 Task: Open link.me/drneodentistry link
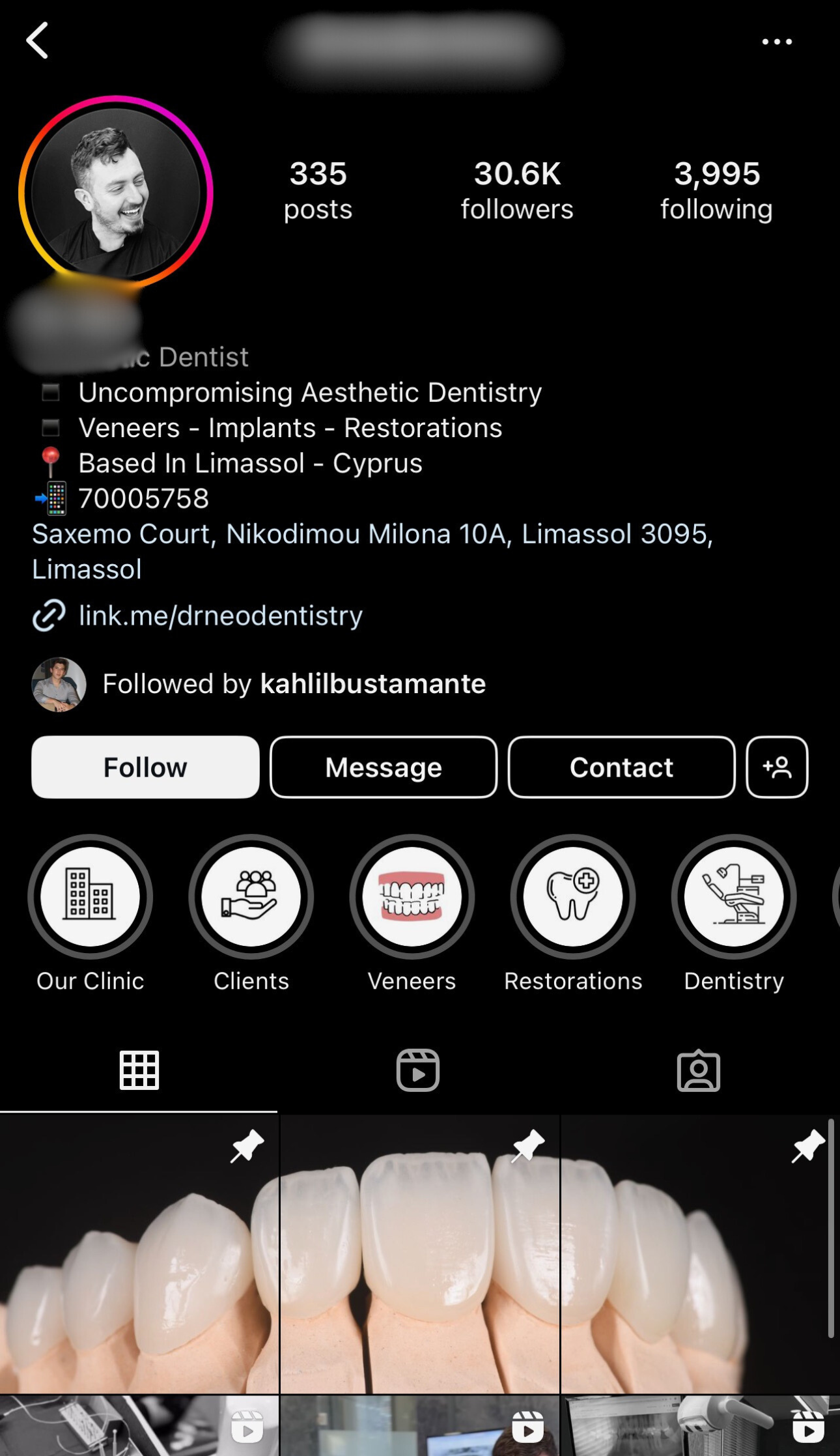220,616
